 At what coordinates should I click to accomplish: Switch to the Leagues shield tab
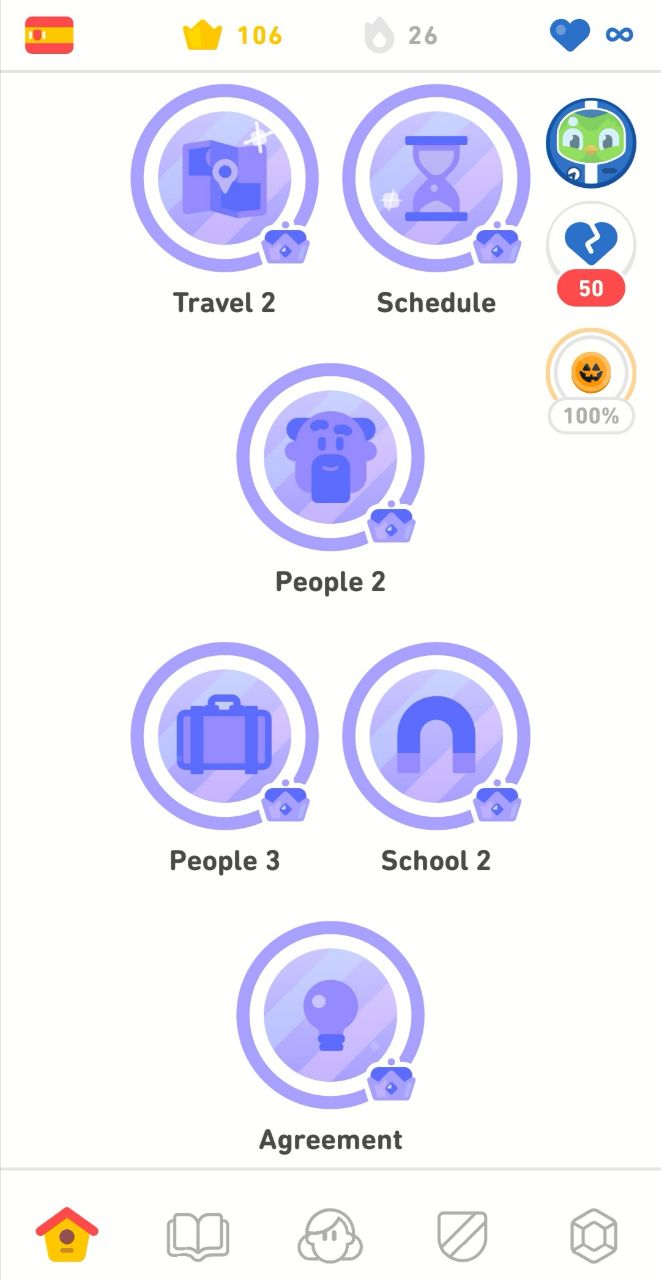462,1236
